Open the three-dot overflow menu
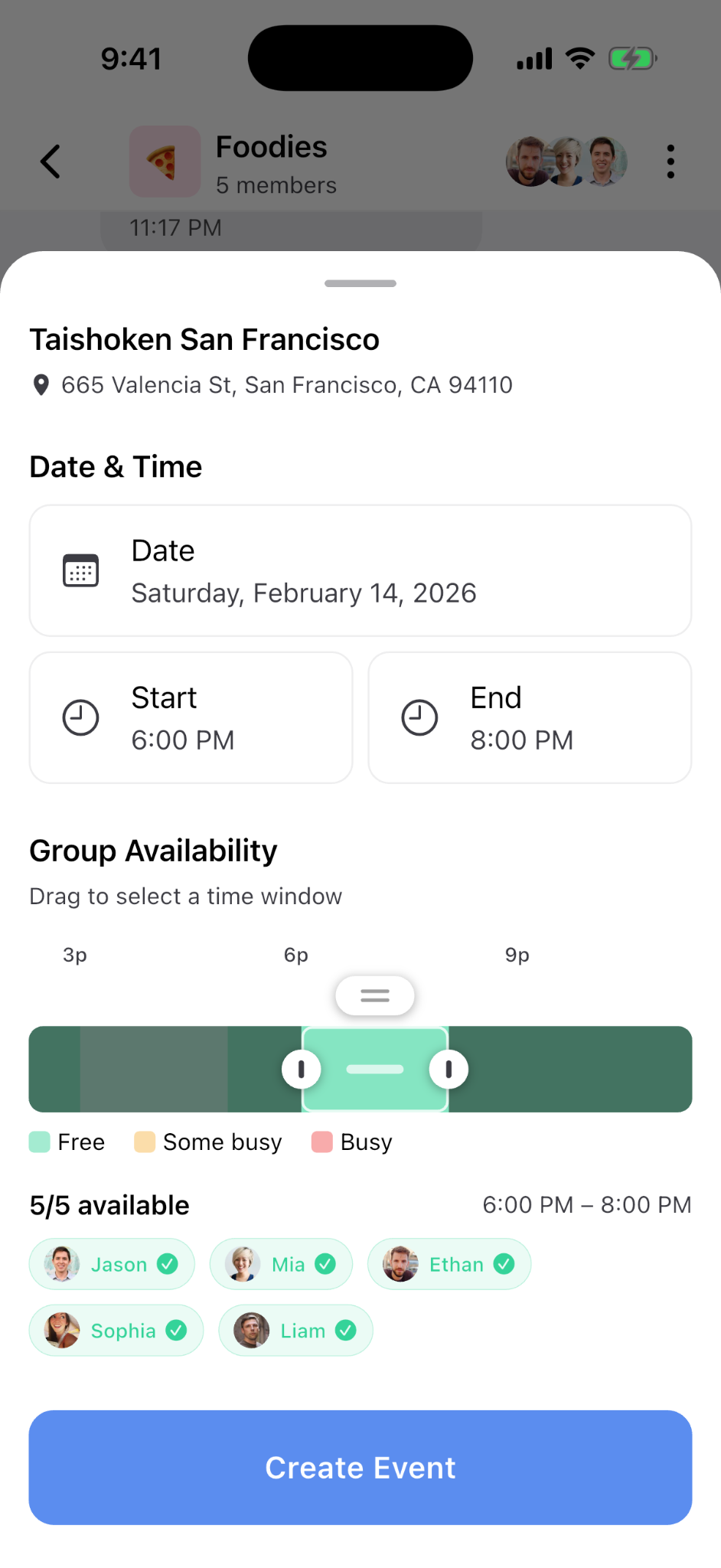 tap(670, 161)
